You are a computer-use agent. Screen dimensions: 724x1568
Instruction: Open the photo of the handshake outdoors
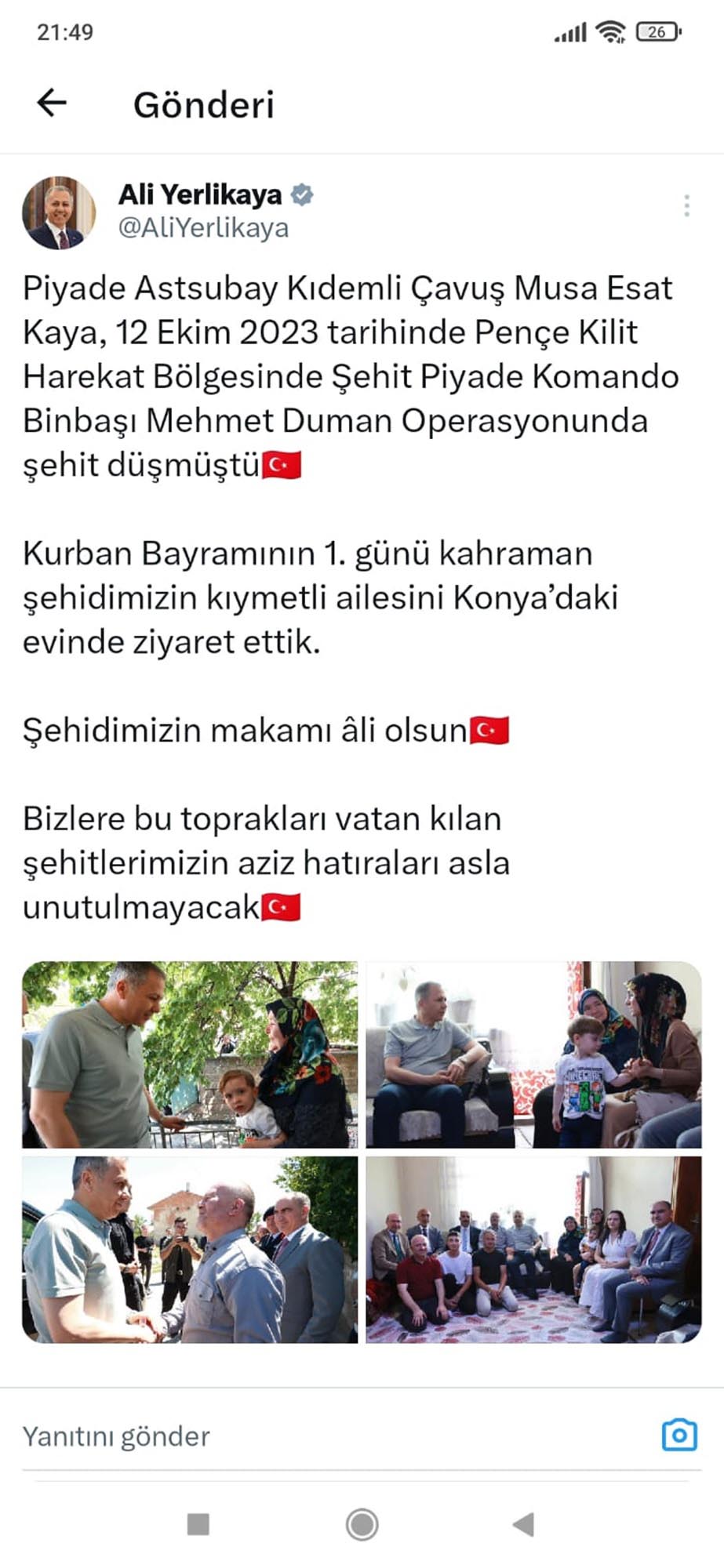coord(190,1250)
